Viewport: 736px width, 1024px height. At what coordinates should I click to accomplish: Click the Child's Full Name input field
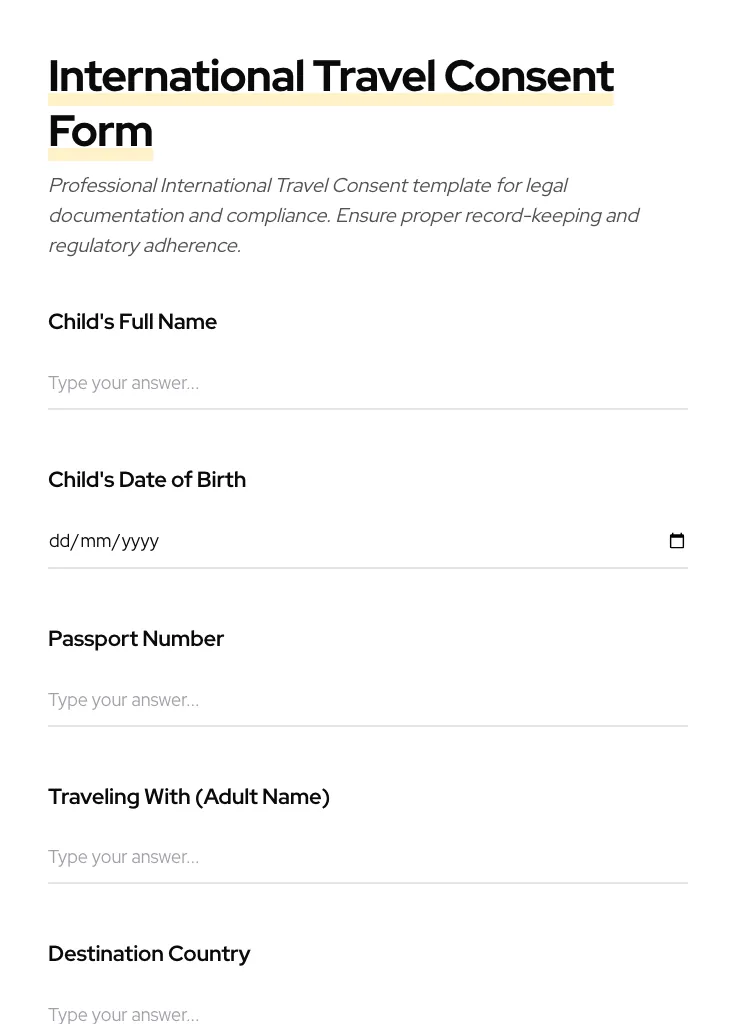click(300, 383)
